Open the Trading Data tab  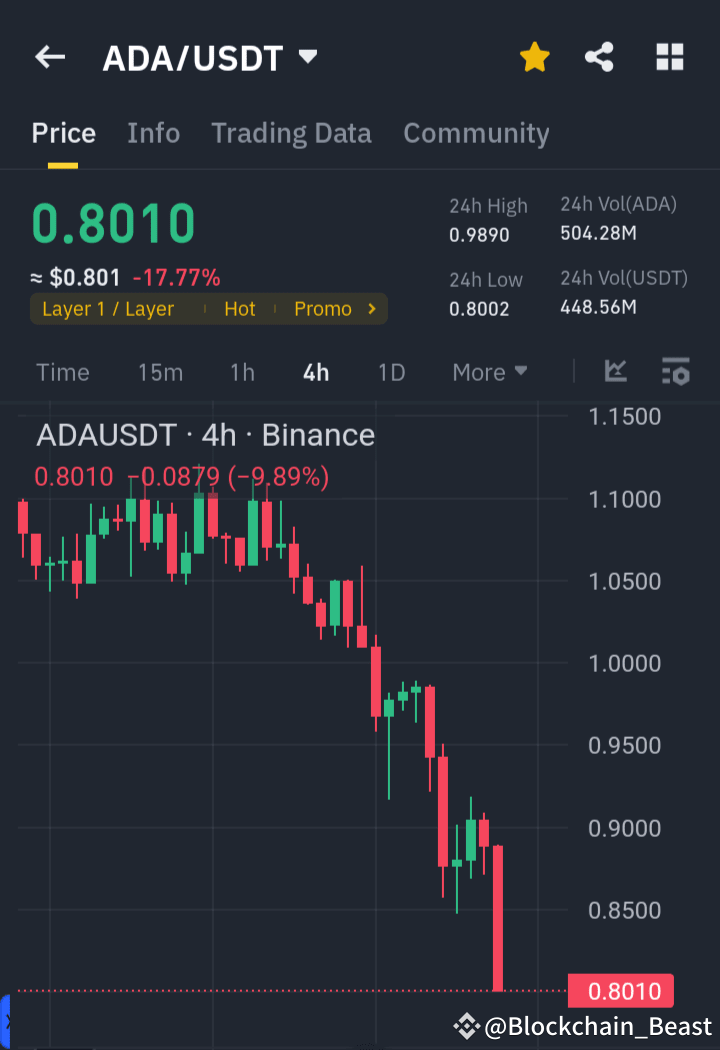(x=291, y=133)
